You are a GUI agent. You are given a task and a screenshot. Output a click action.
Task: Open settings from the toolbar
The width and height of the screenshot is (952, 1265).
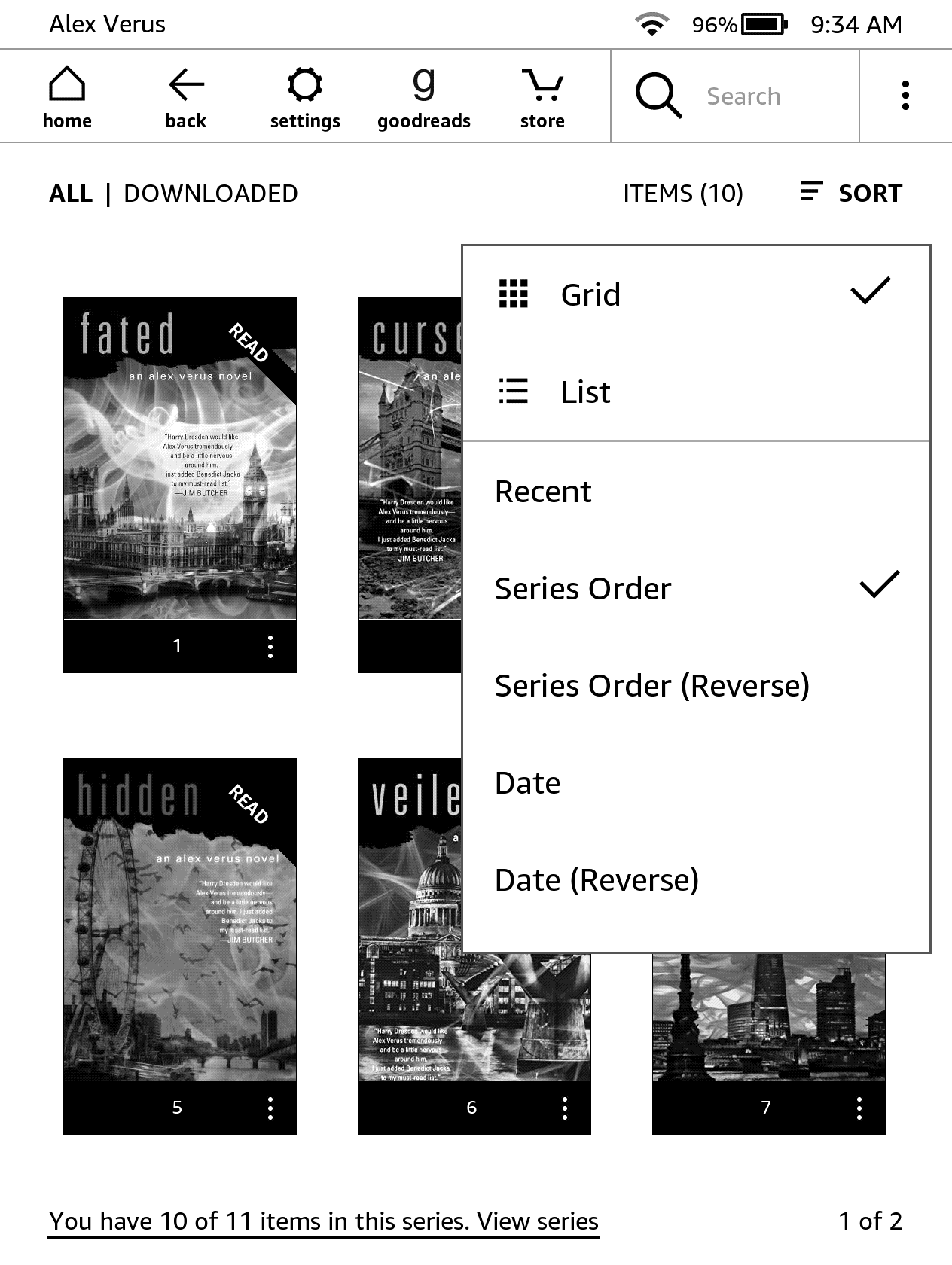[305, 97]
